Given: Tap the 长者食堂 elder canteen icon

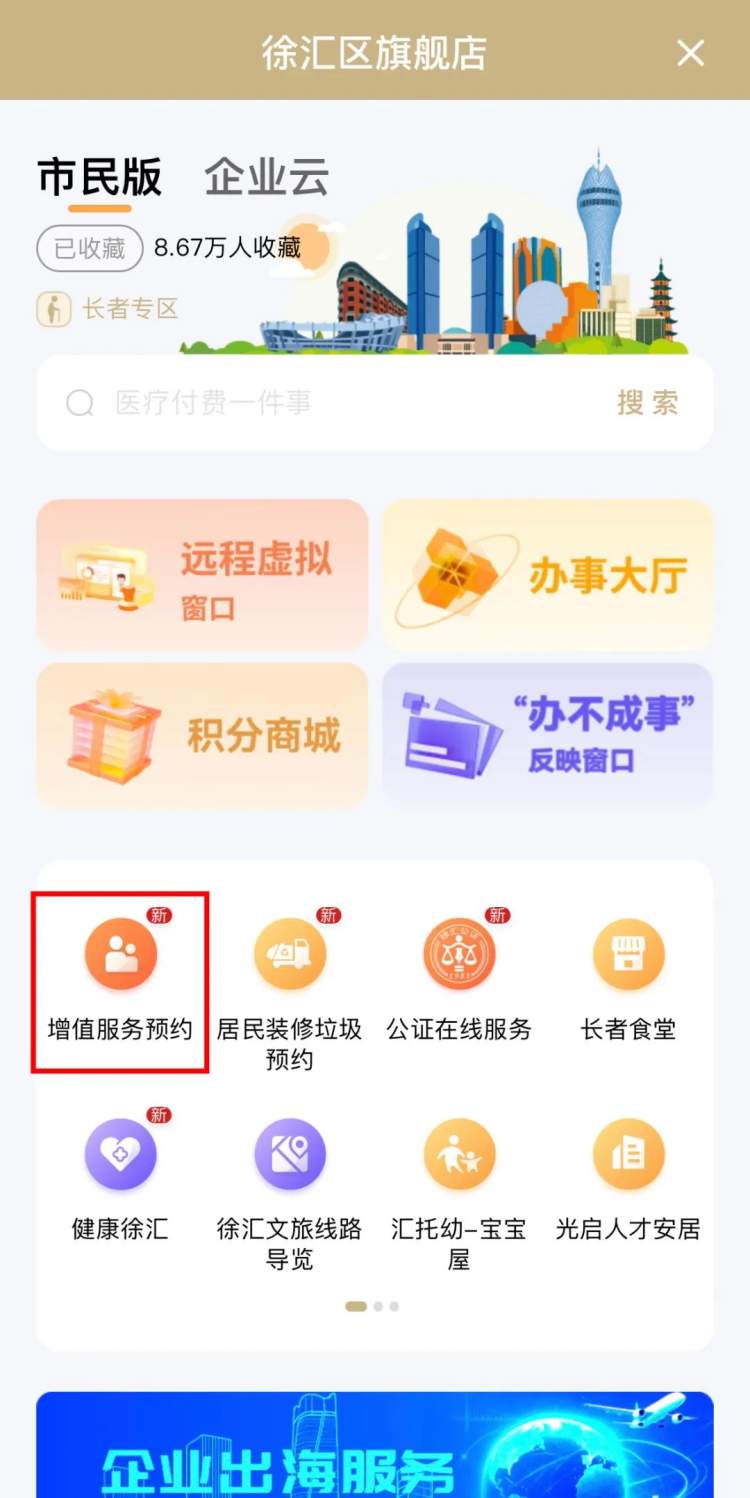Looking at the screenshot, I should tap(628, 975).
